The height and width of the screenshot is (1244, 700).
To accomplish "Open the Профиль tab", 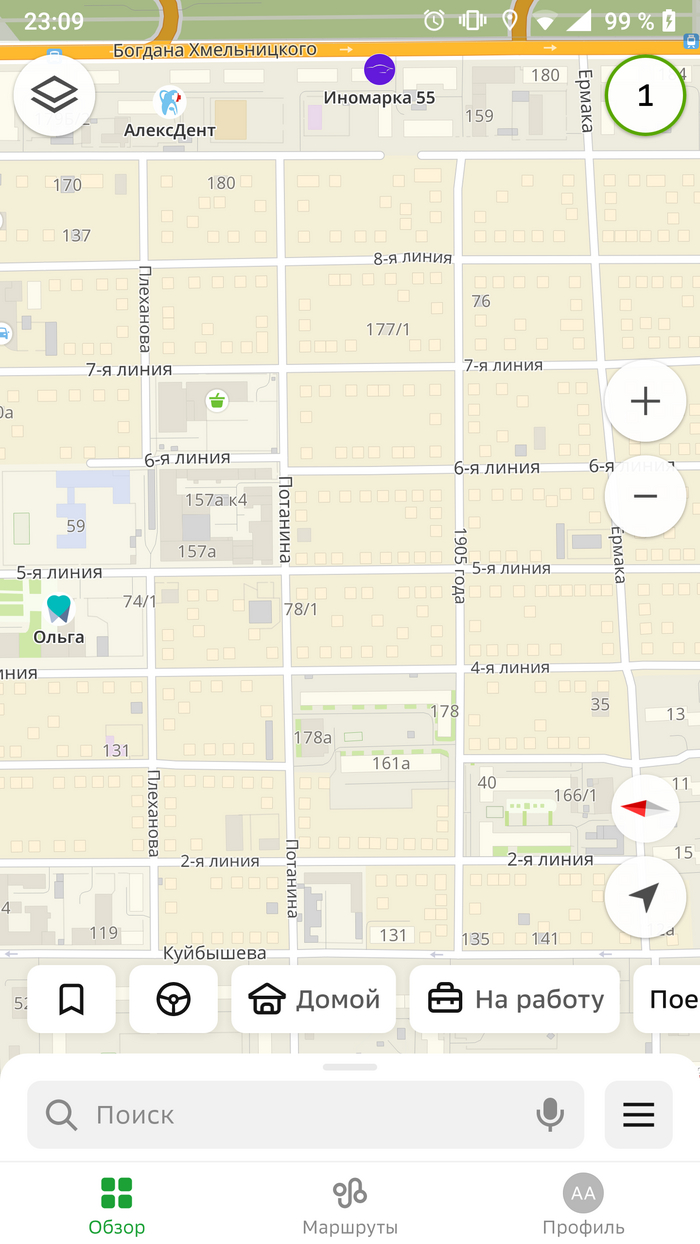I will point(583,1205).
